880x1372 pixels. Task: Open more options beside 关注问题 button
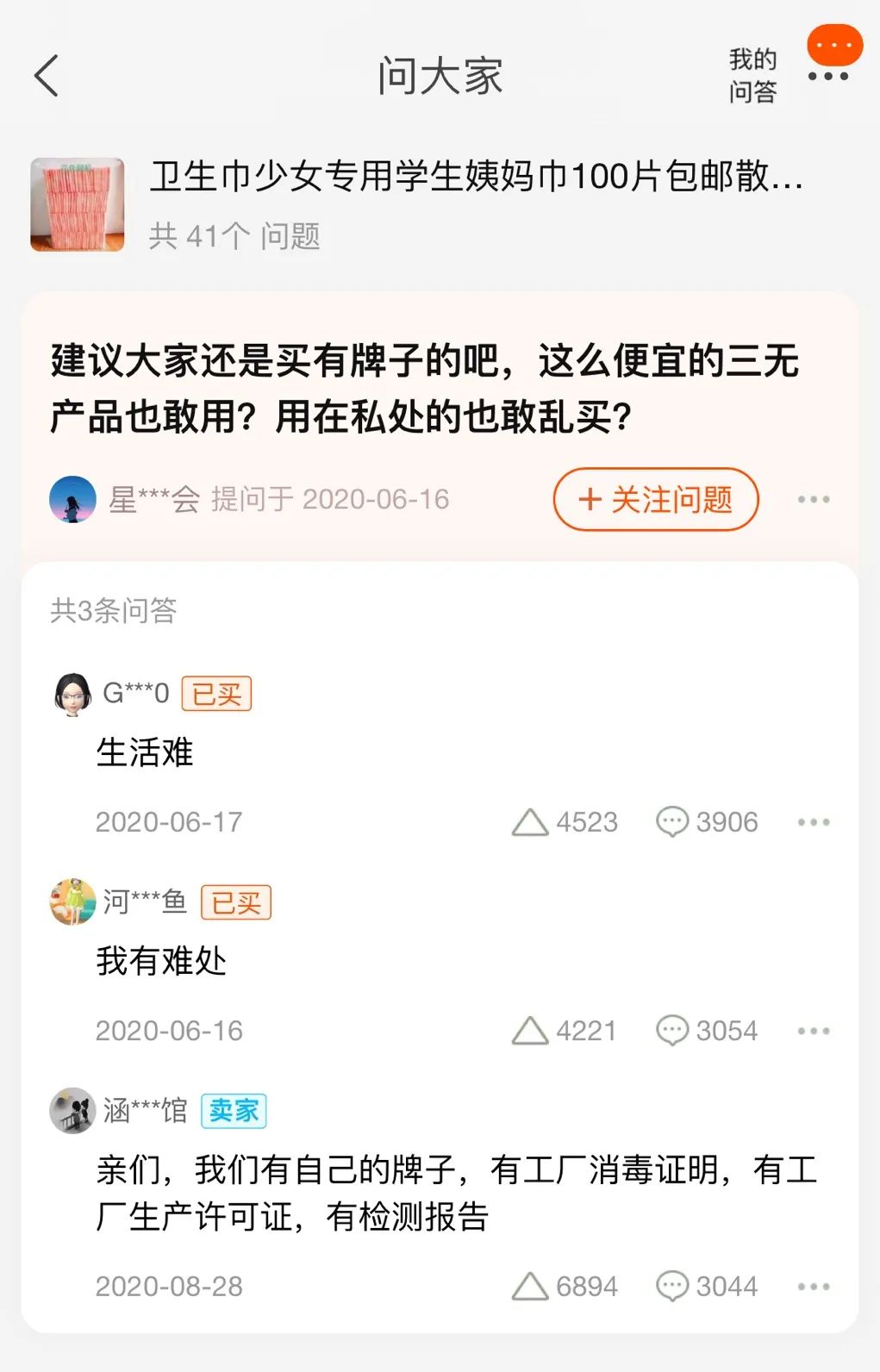[x=814, y=500]
